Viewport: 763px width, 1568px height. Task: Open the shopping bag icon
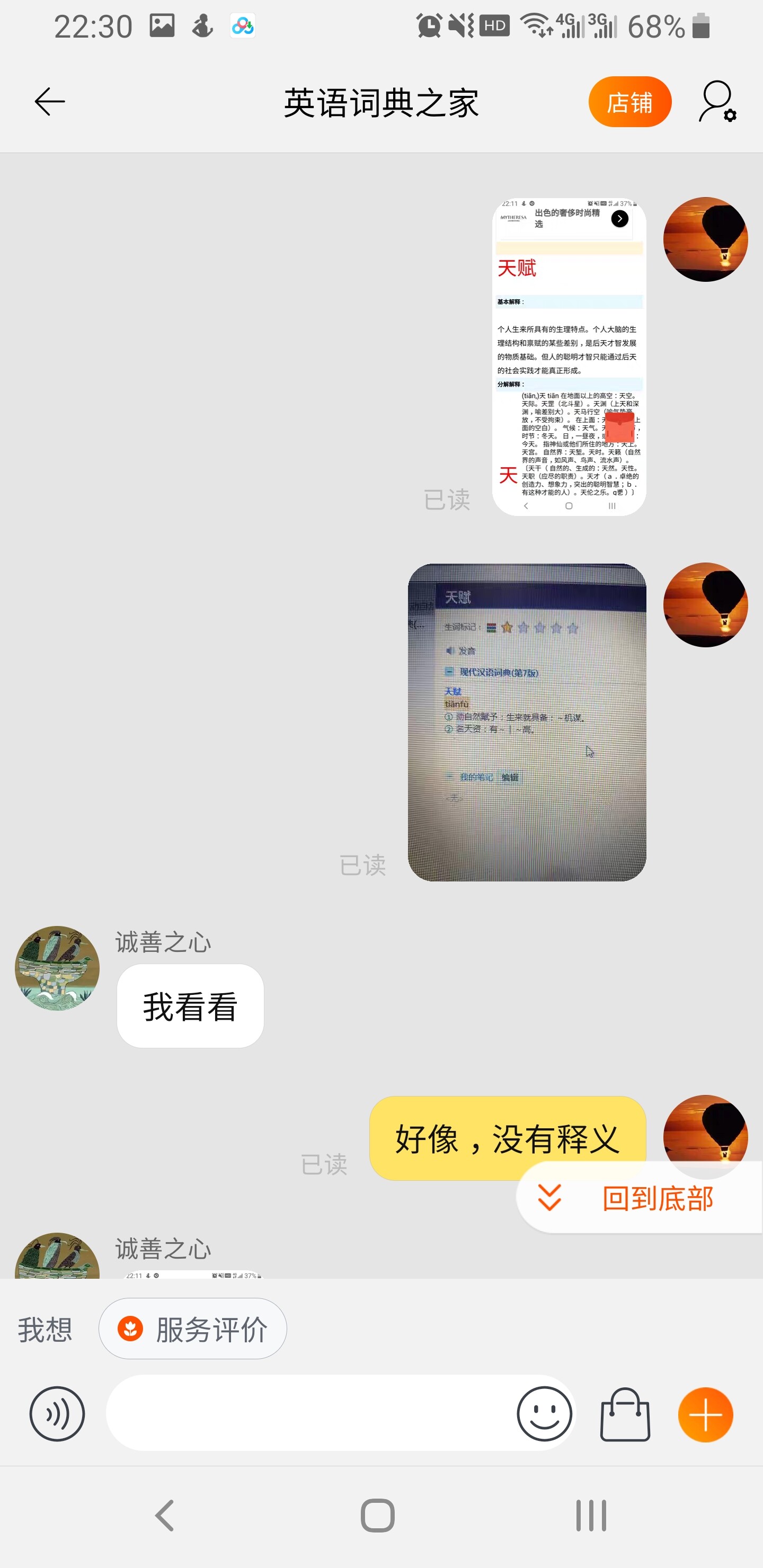625,1414
